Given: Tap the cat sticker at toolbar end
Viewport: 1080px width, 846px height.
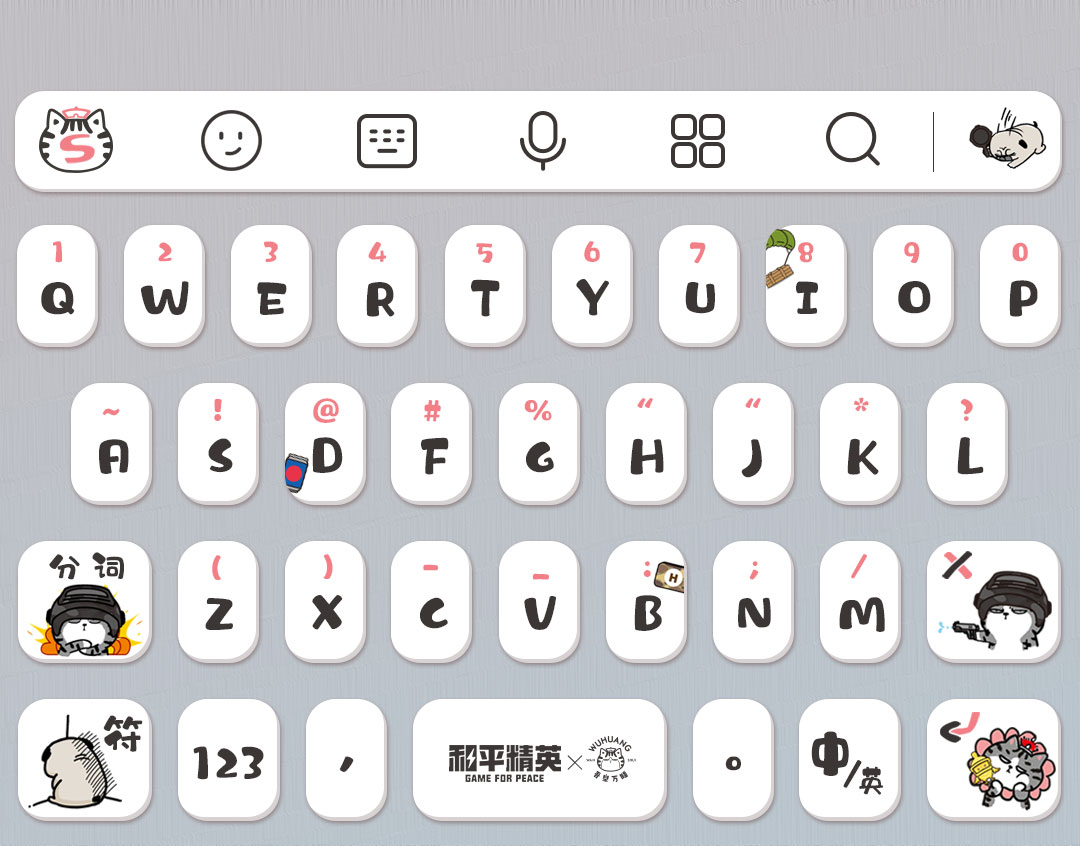Looking at the screenshot, I should 1008,141.
